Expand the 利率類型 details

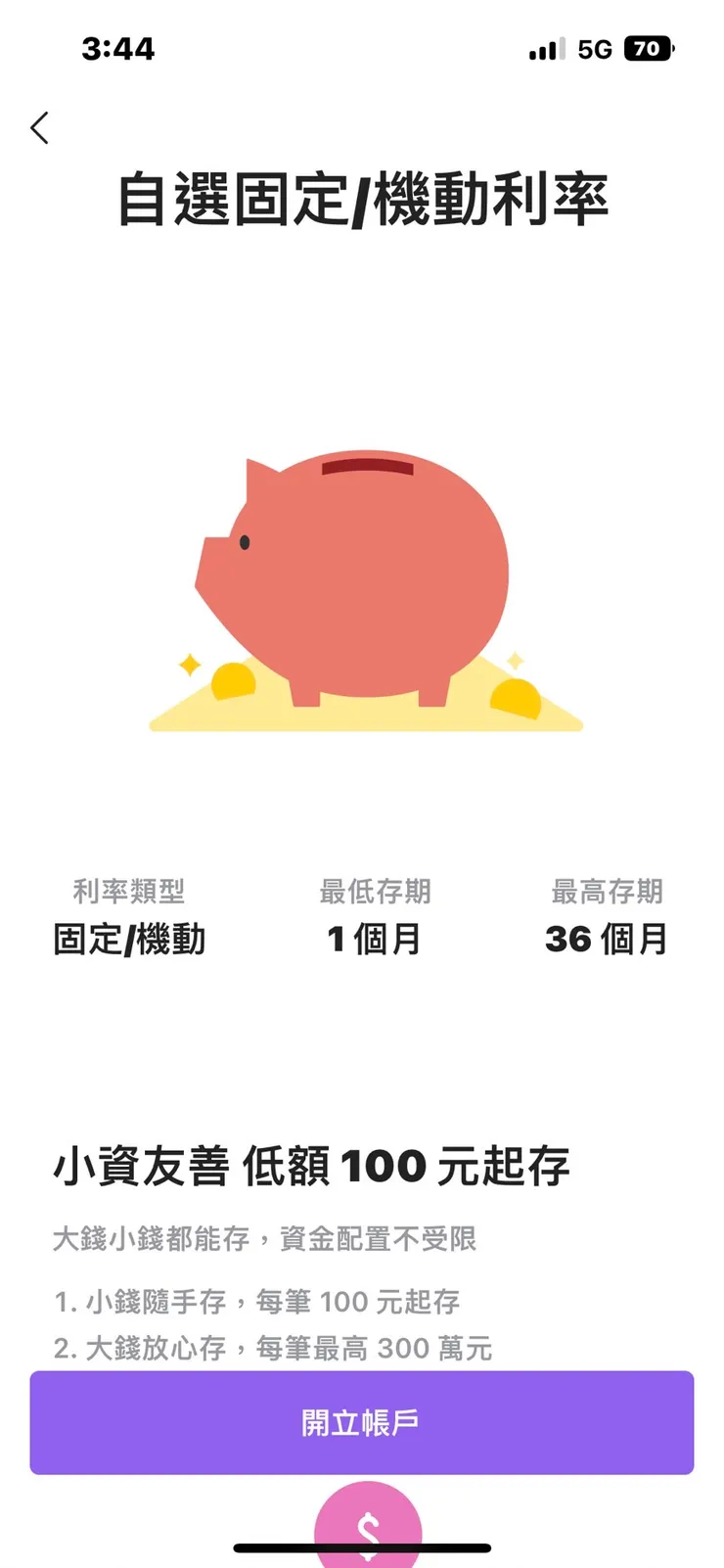(x=130, y=892)
